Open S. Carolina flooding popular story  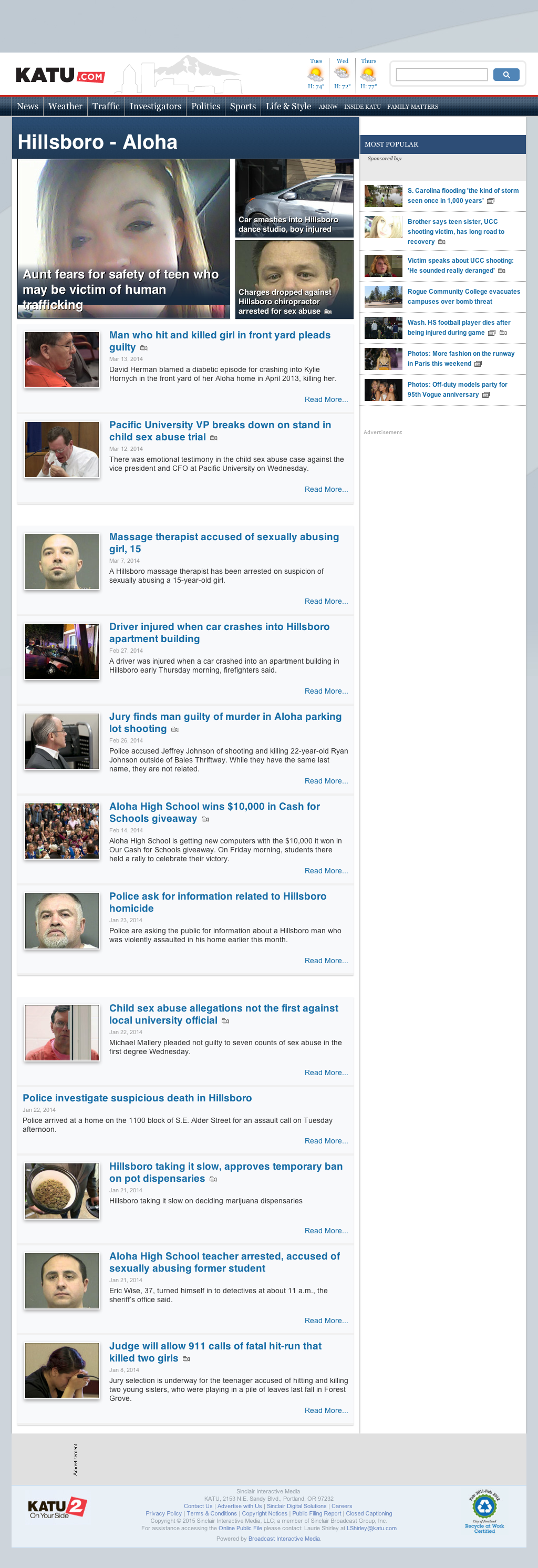(462, 195)
